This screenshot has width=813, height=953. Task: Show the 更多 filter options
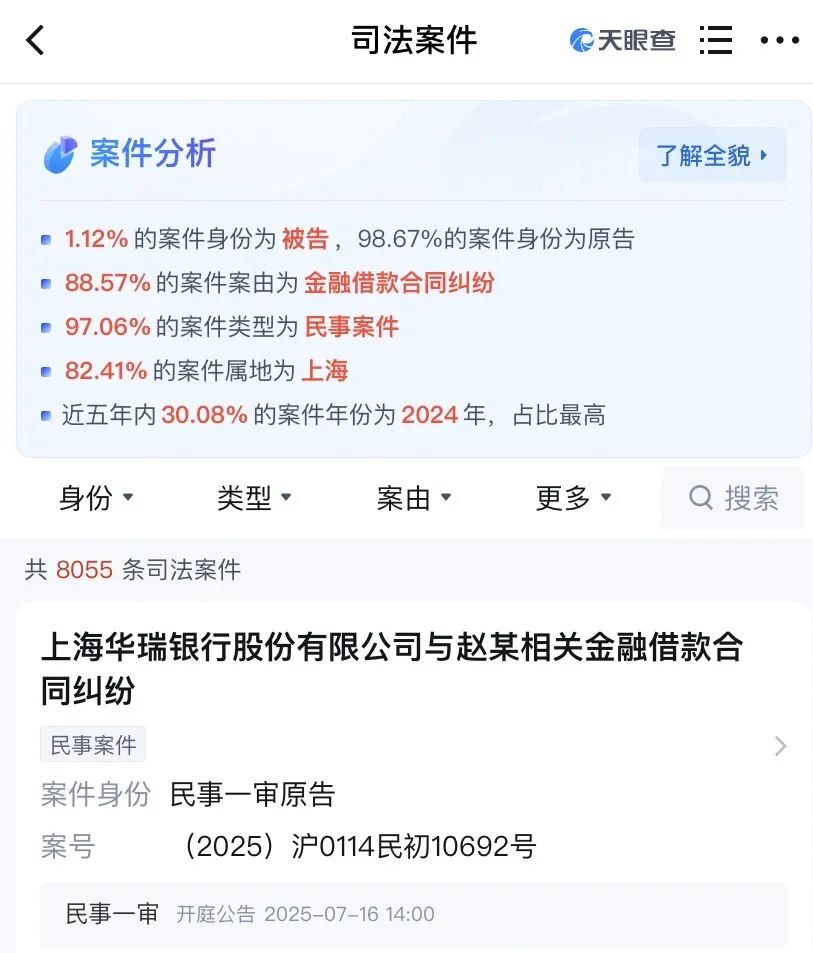pos(573,498)
